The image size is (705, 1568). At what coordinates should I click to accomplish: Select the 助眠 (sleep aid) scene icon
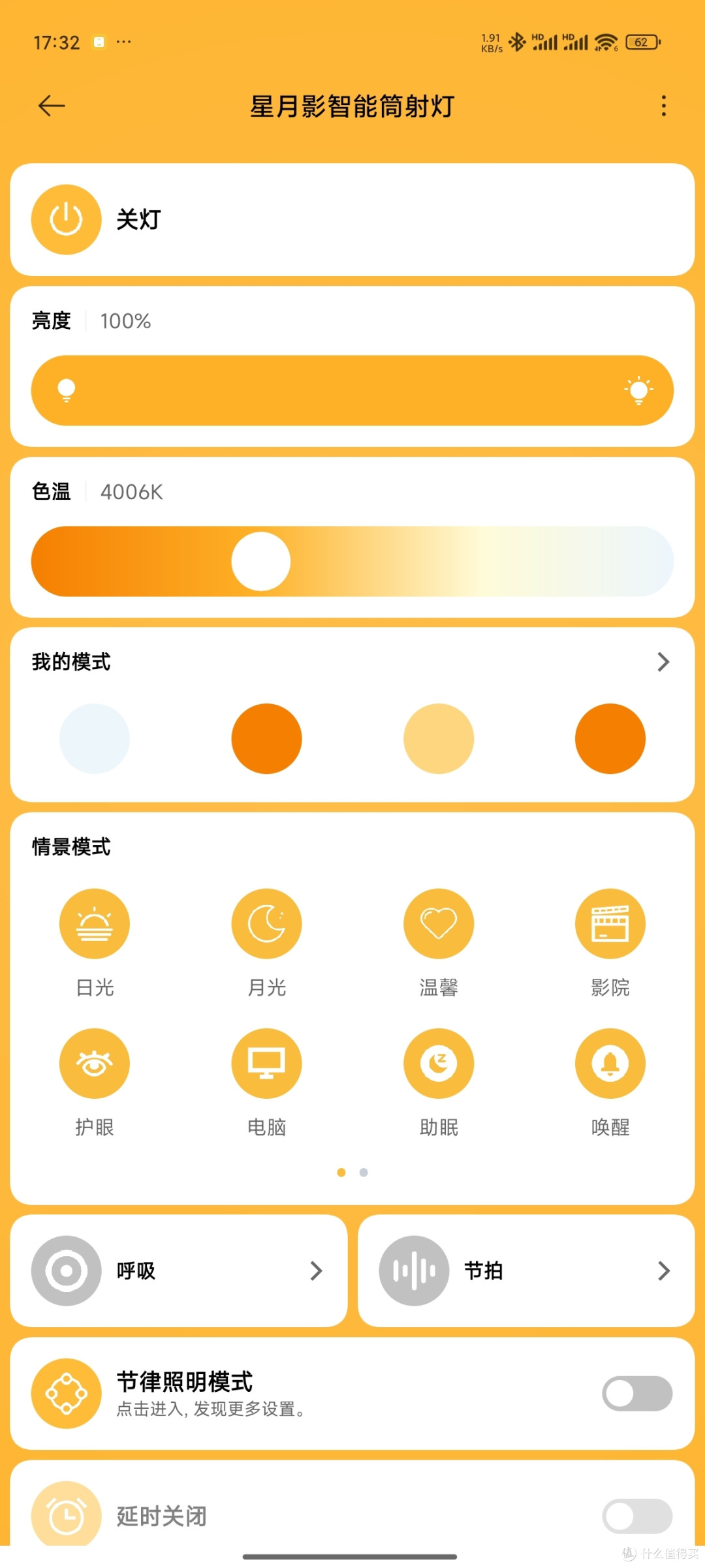(x=439, y=1062)
